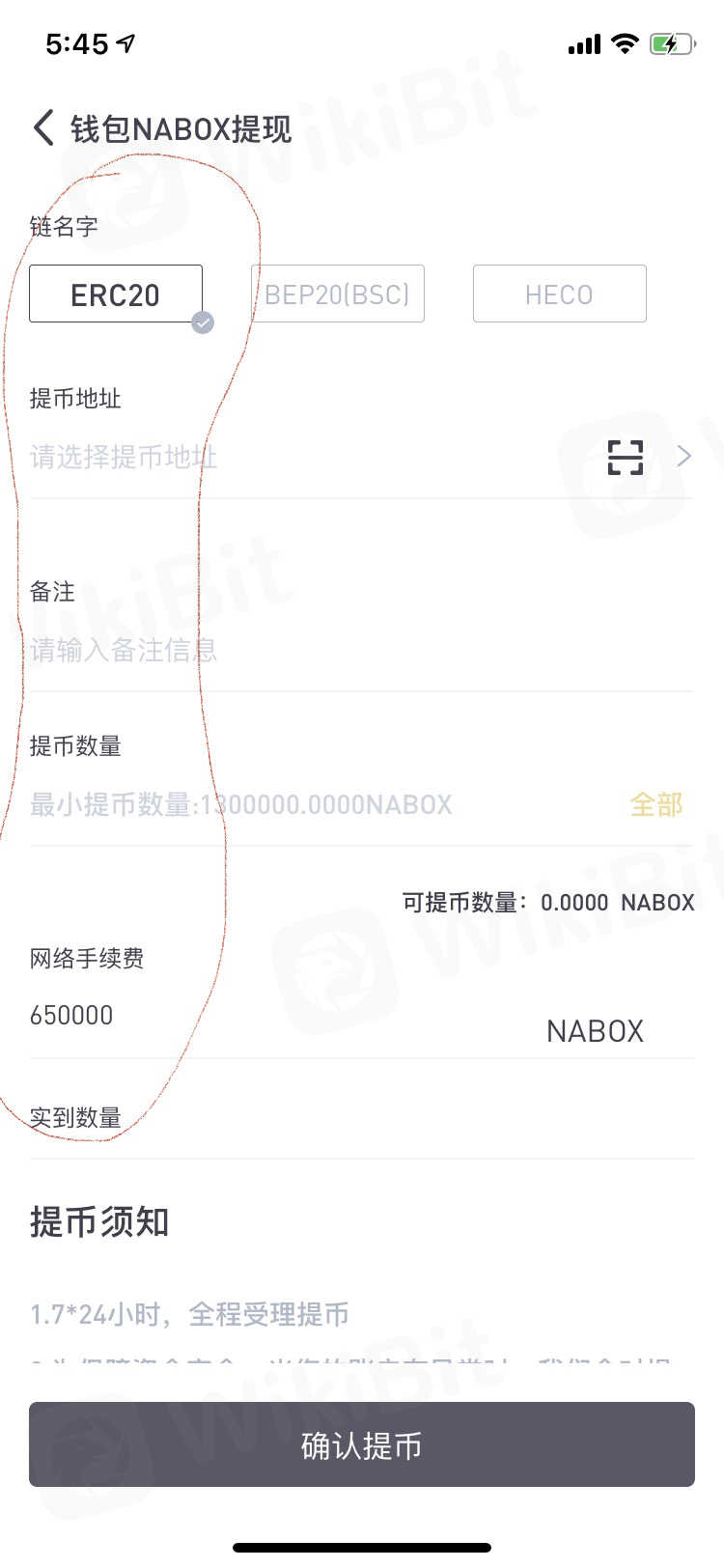Choose the HECO chain

point(559,294)
